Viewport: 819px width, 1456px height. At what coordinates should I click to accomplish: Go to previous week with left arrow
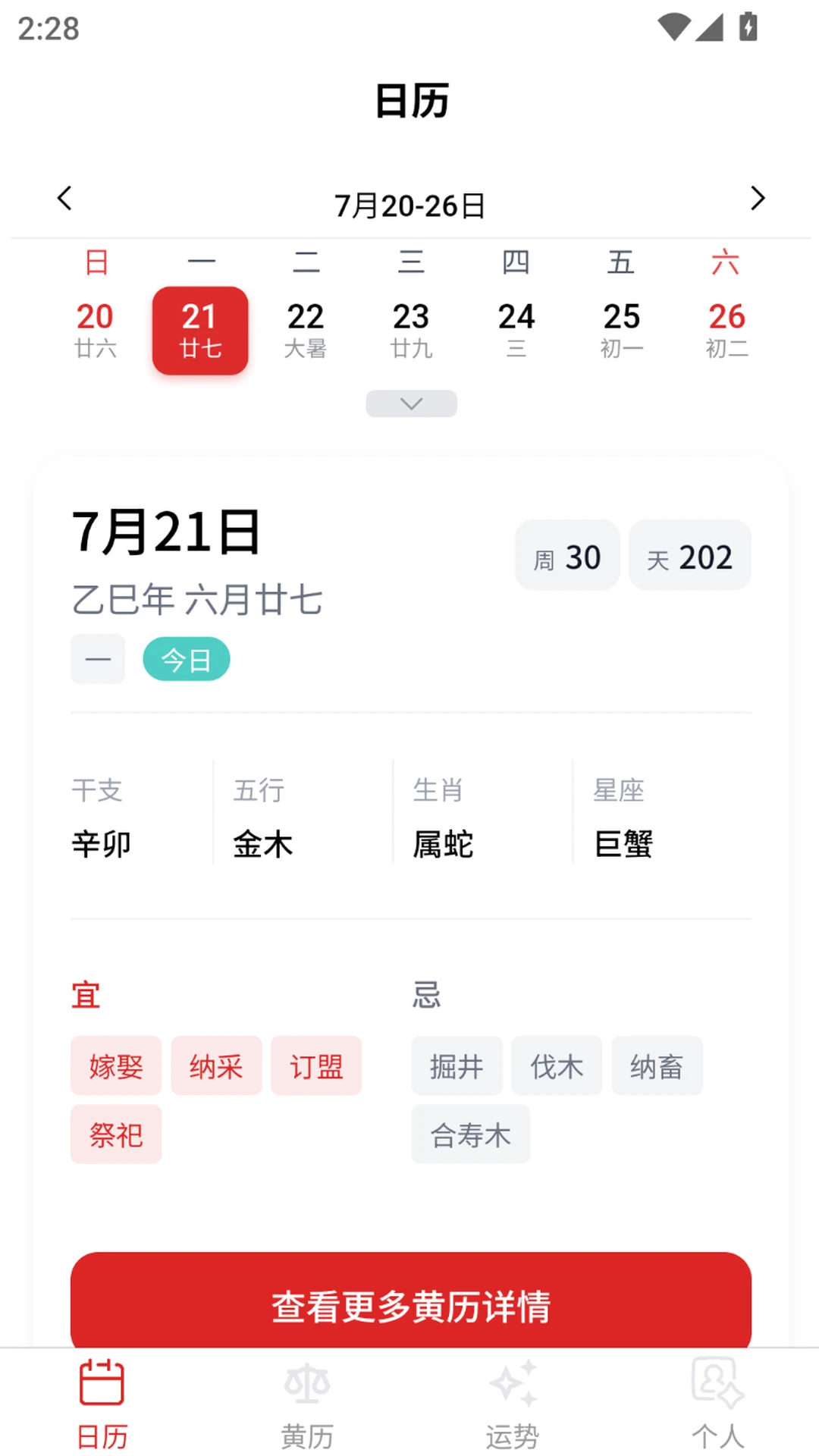(x=64, y=199)
